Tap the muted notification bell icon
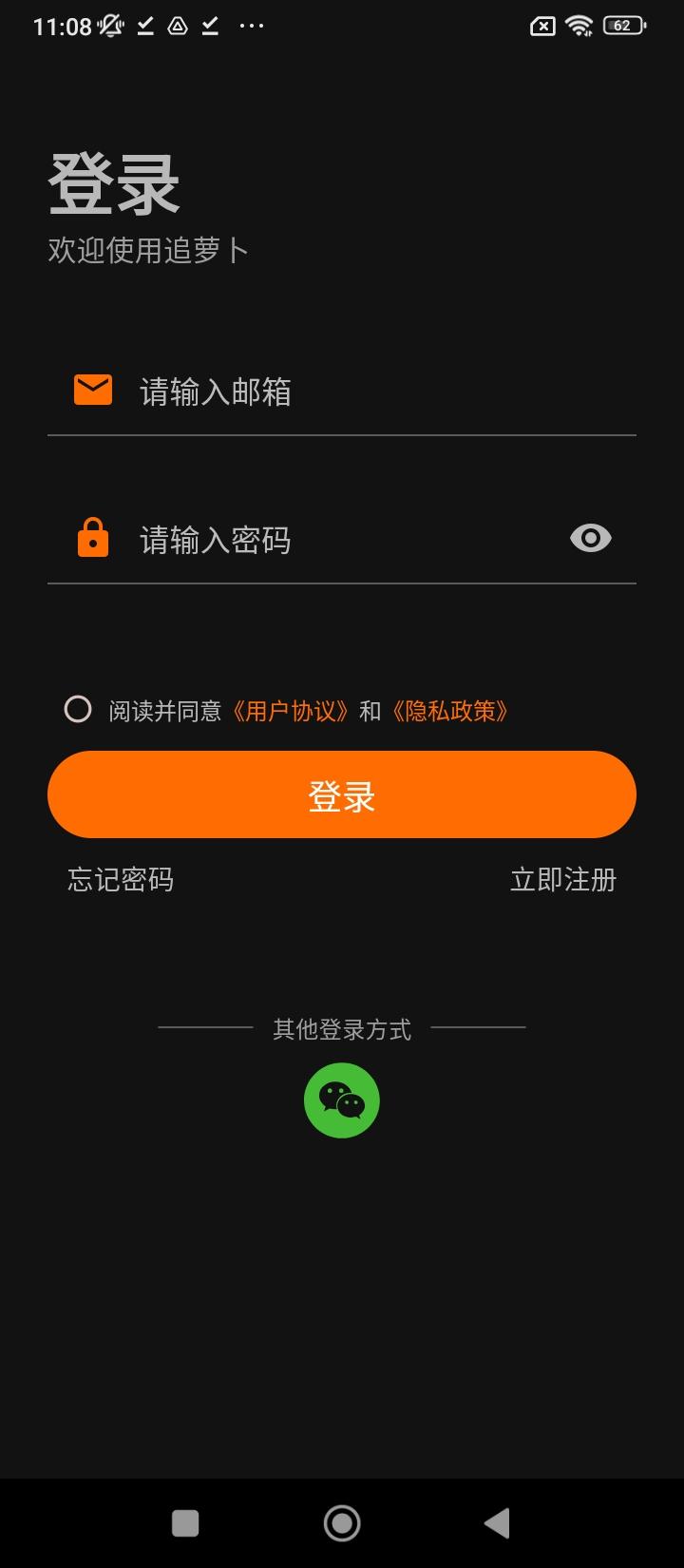This screenshot has width=684, height=1568. 111,26
